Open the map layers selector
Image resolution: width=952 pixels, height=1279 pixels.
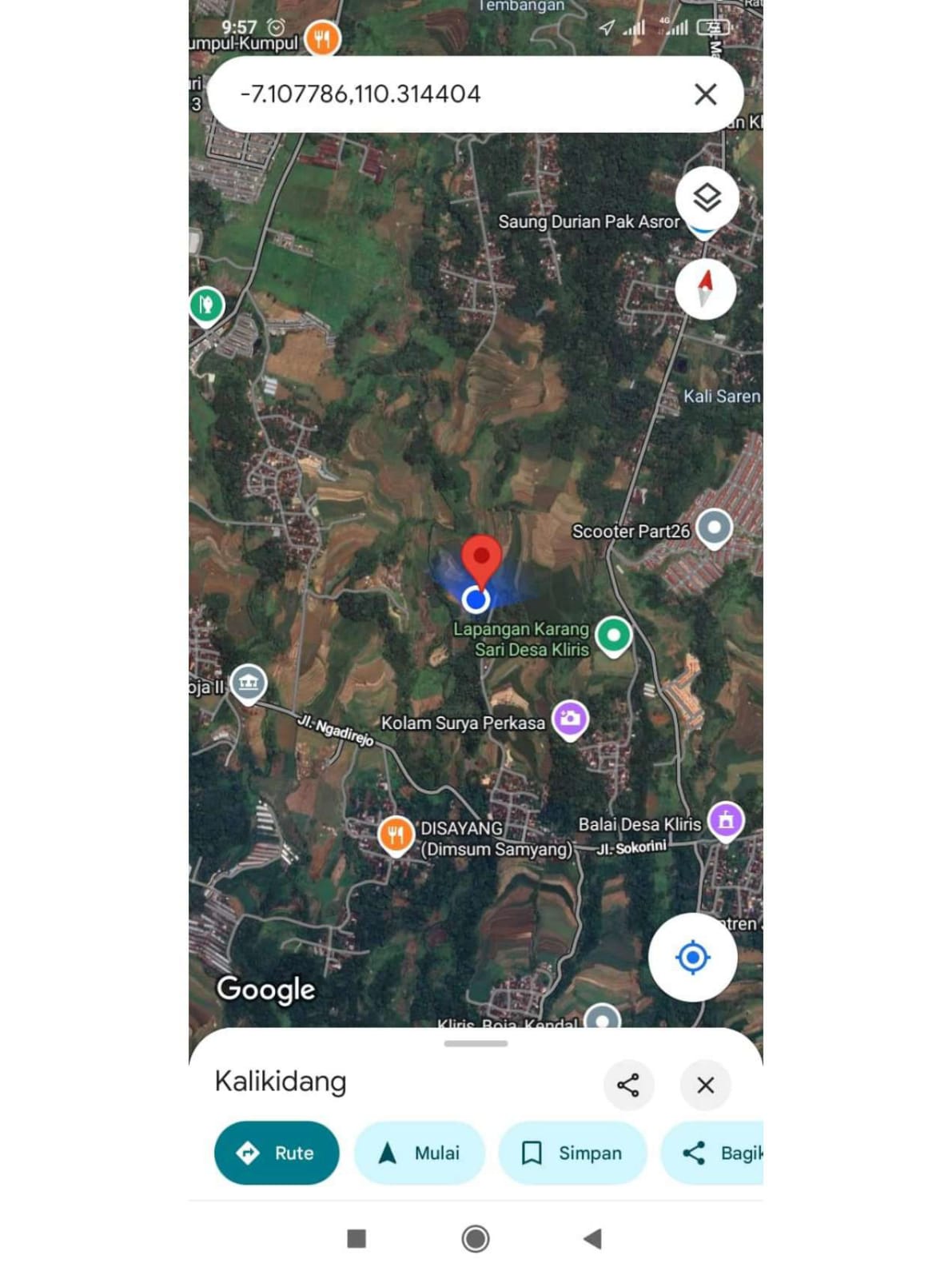pos(707,197)
